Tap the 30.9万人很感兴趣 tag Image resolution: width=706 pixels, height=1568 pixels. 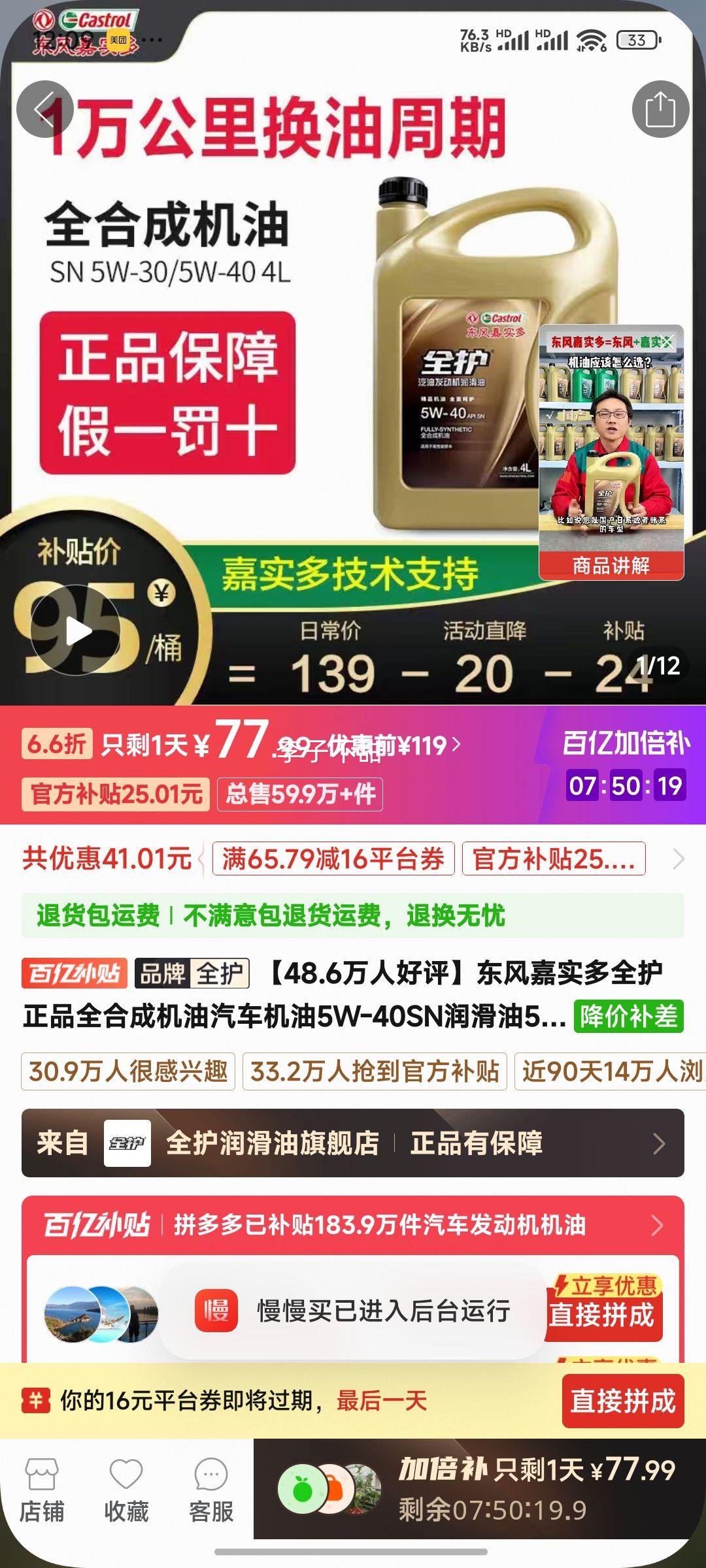[128, 1071]
